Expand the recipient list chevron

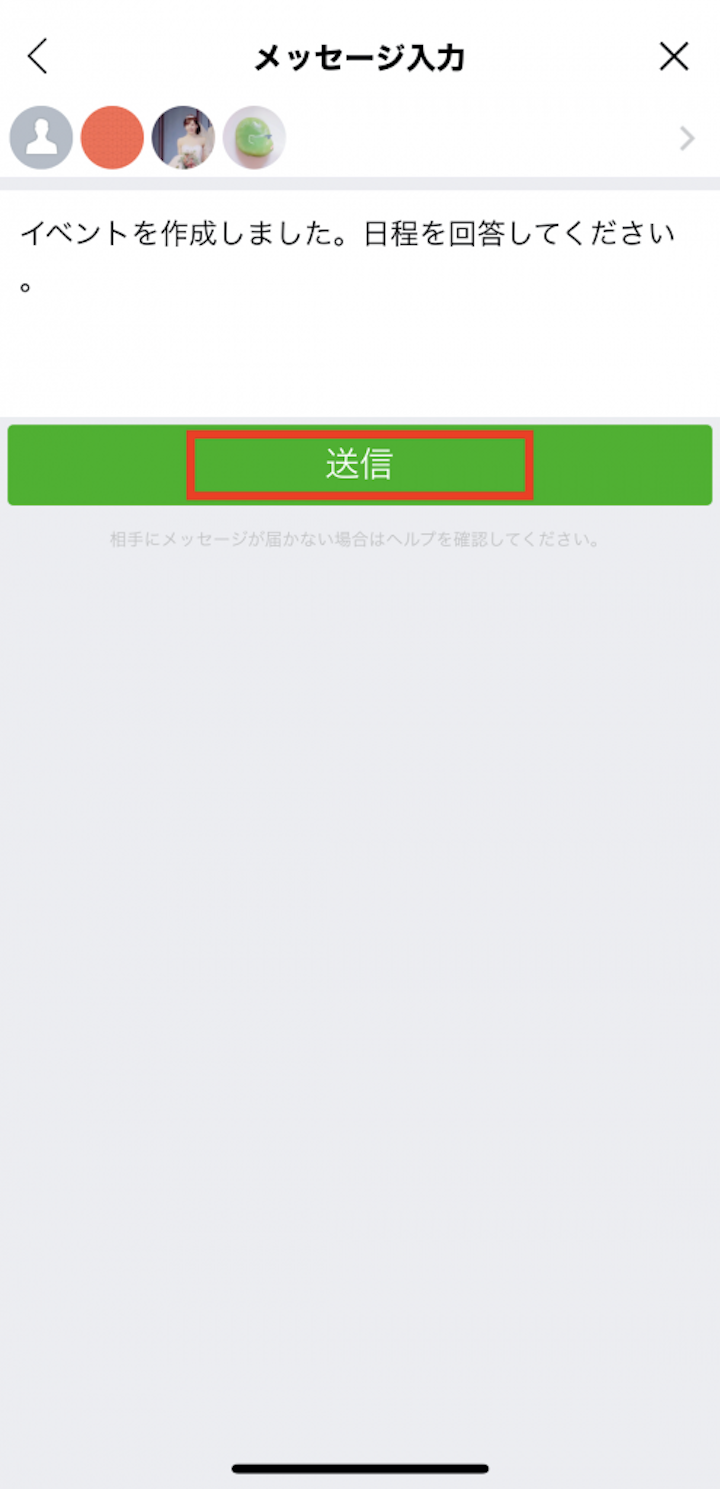pos(686,138)
